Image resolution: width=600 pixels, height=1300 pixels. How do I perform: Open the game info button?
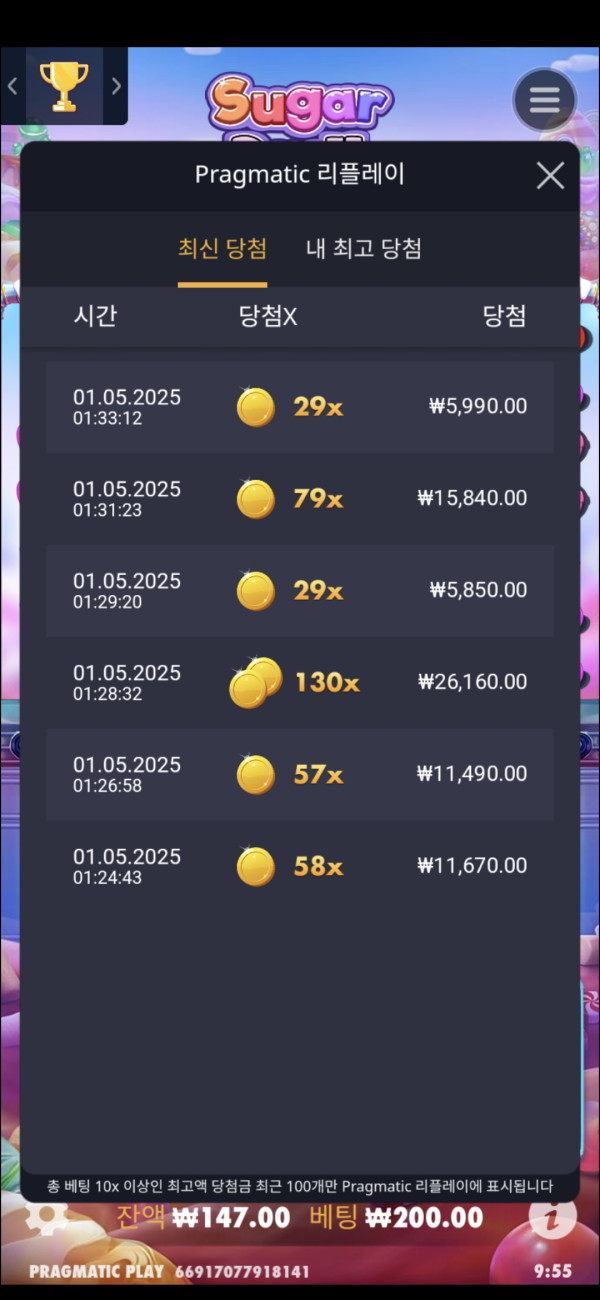coord(553,1217)
